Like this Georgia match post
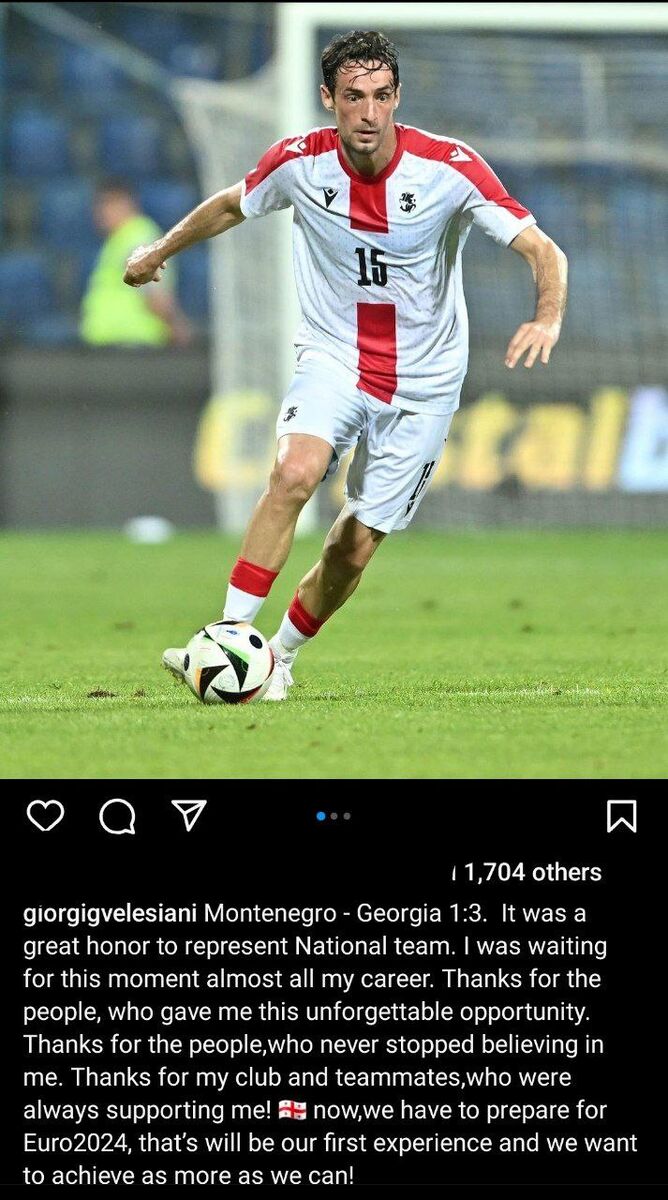Viewport: 668px width, 1200px height. (45, 816)
